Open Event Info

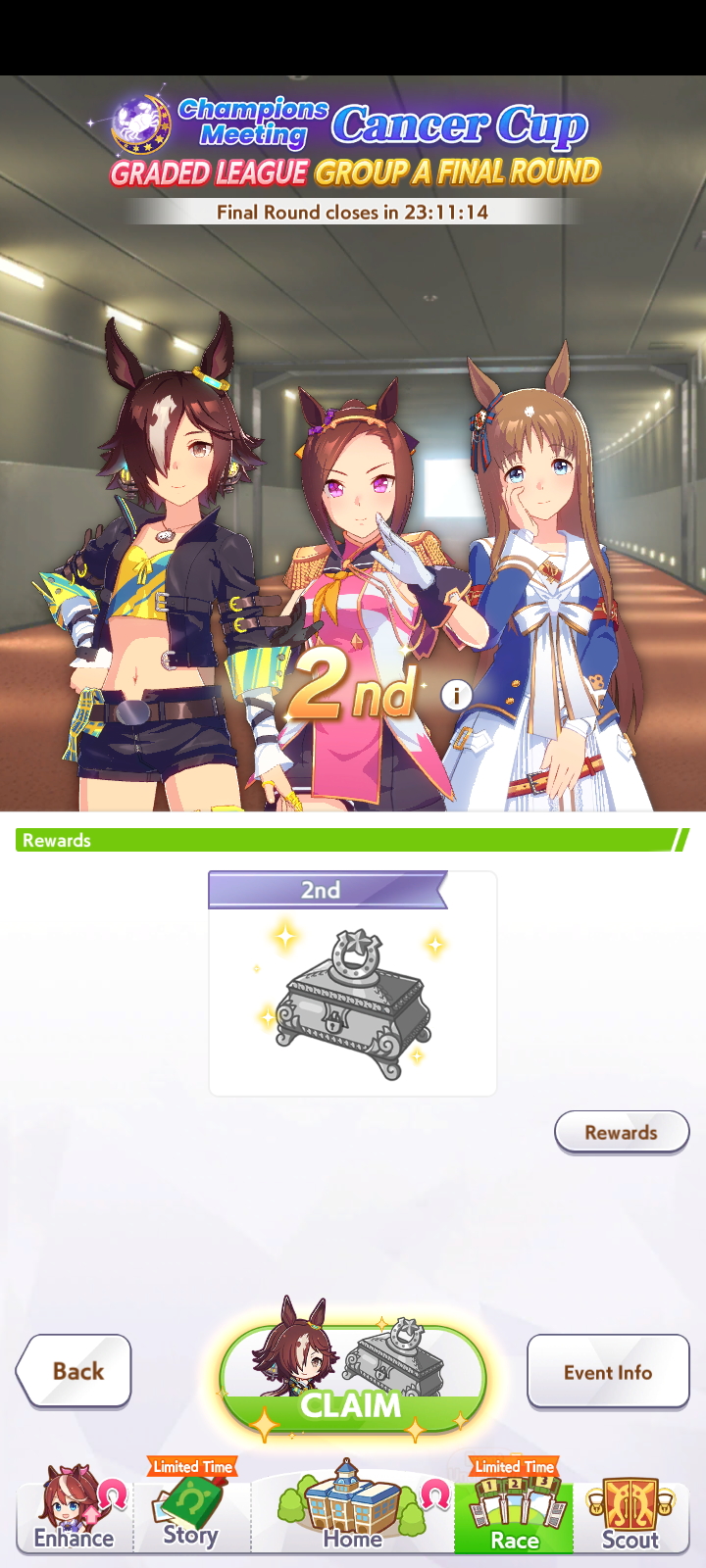(608, 1372)
